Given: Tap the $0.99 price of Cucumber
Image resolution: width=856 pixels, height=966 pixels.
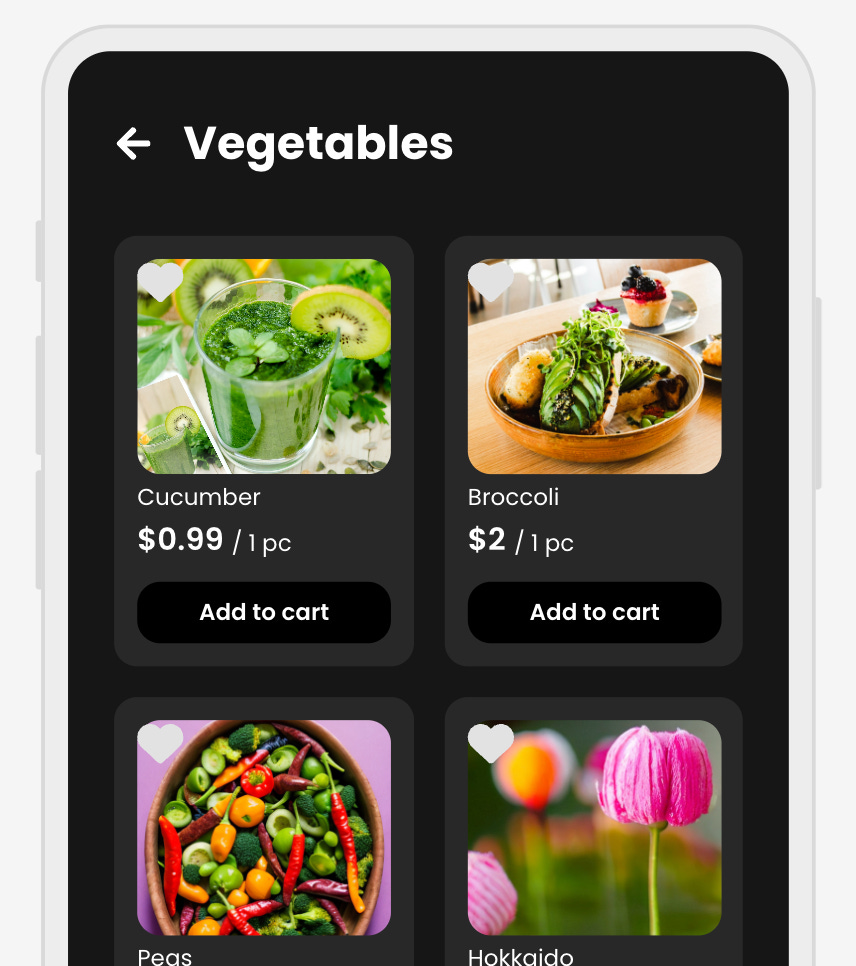Looking at the screenshot, I should point(180,539).
